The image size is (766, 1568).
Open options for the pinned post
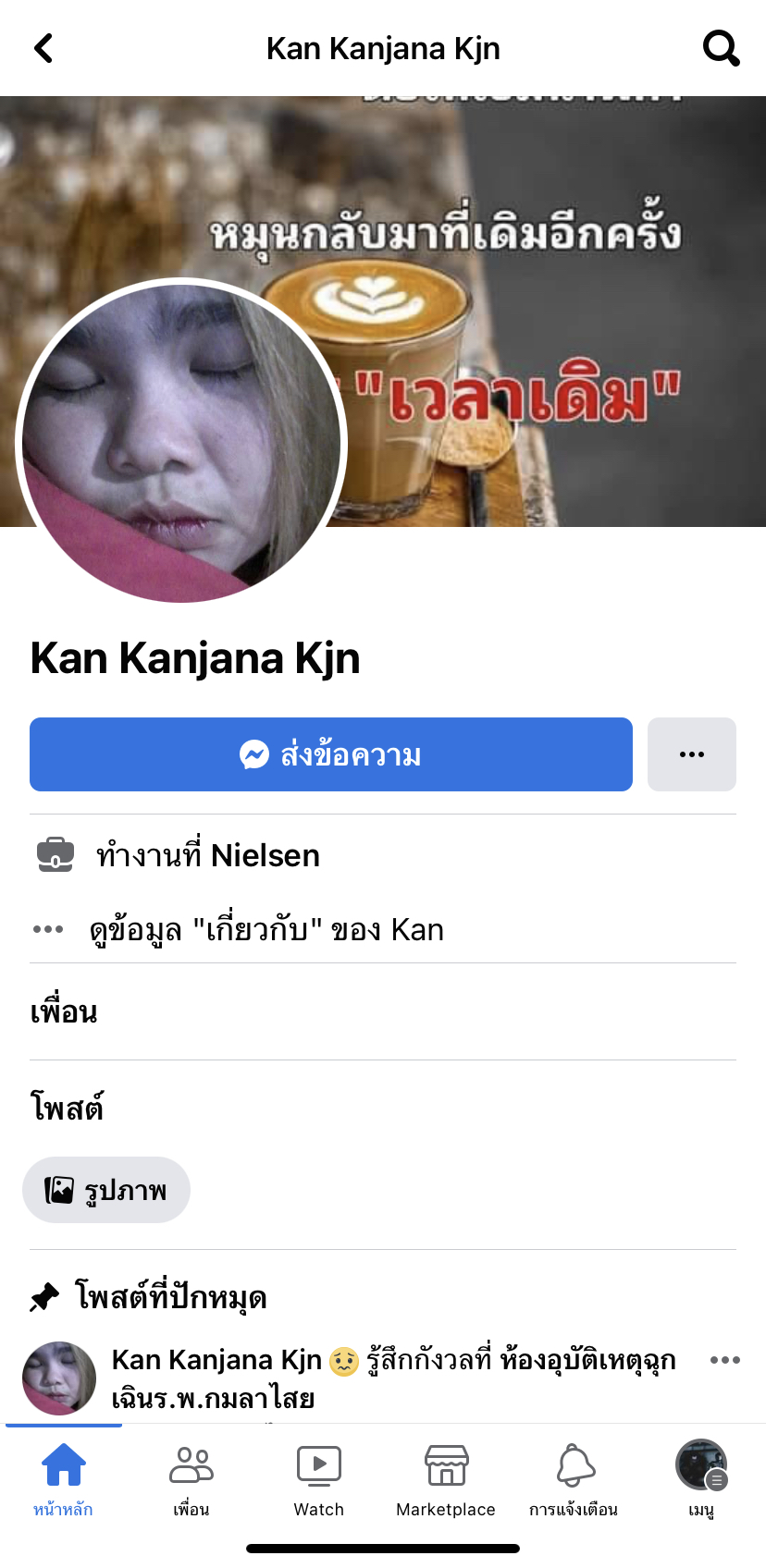725,1360
